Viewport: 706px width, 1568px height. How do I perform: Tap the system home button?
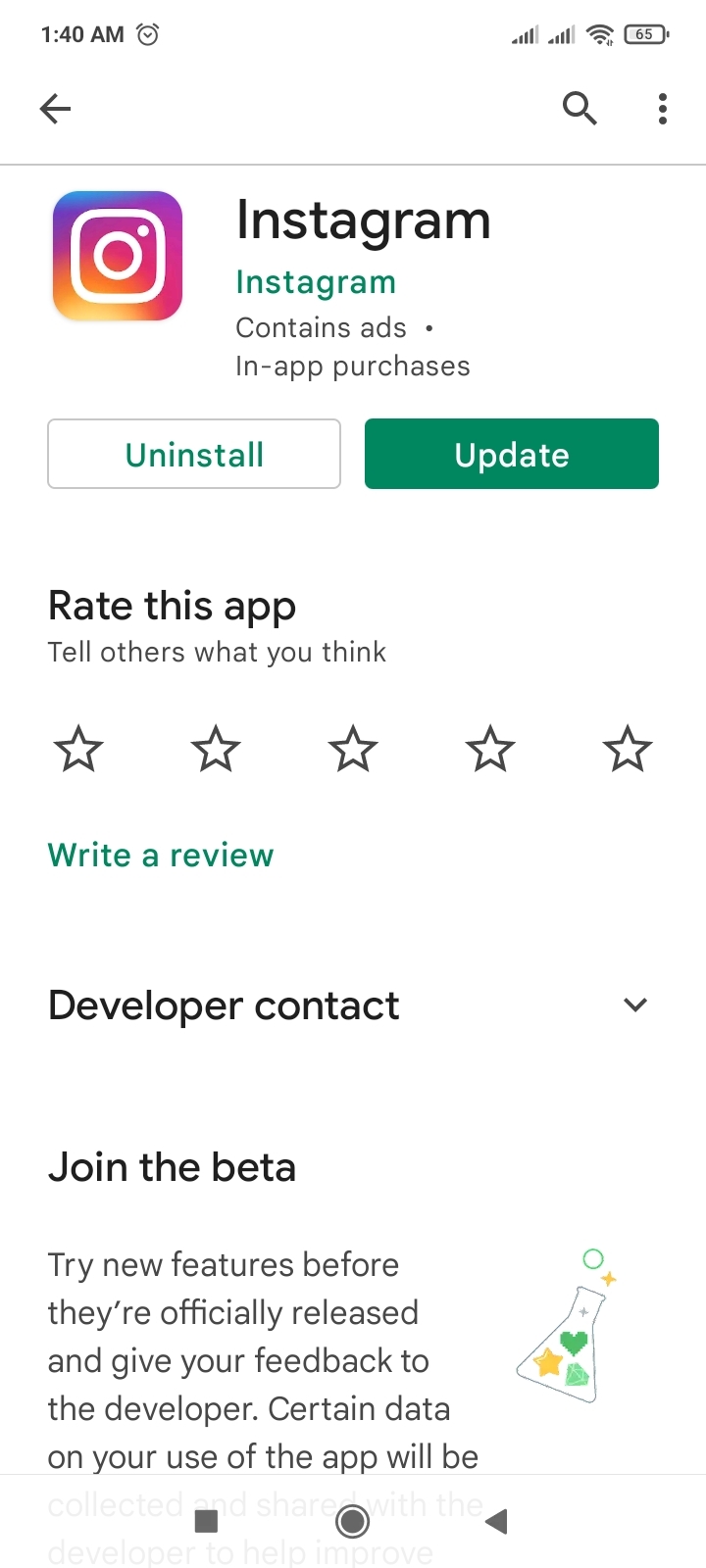pyautogui.click(x=353, y=1521)
